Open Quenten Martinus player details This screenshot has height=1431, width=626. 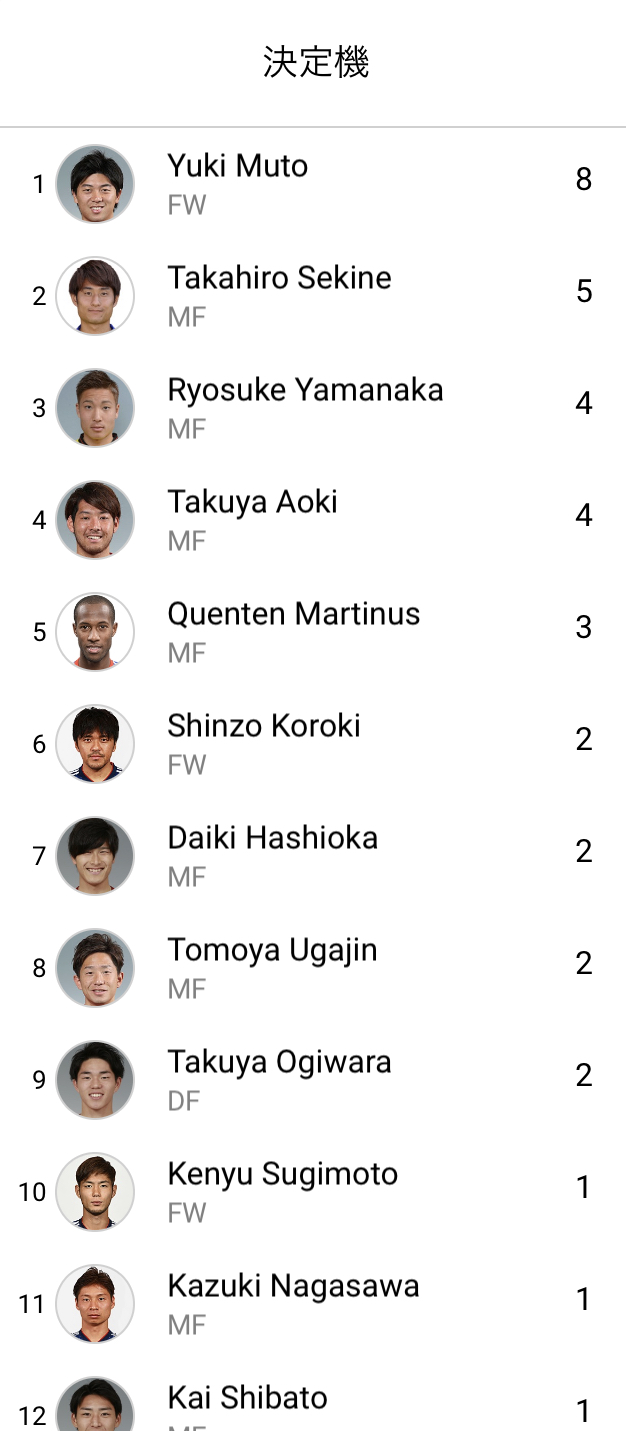[x=313, y=632]
